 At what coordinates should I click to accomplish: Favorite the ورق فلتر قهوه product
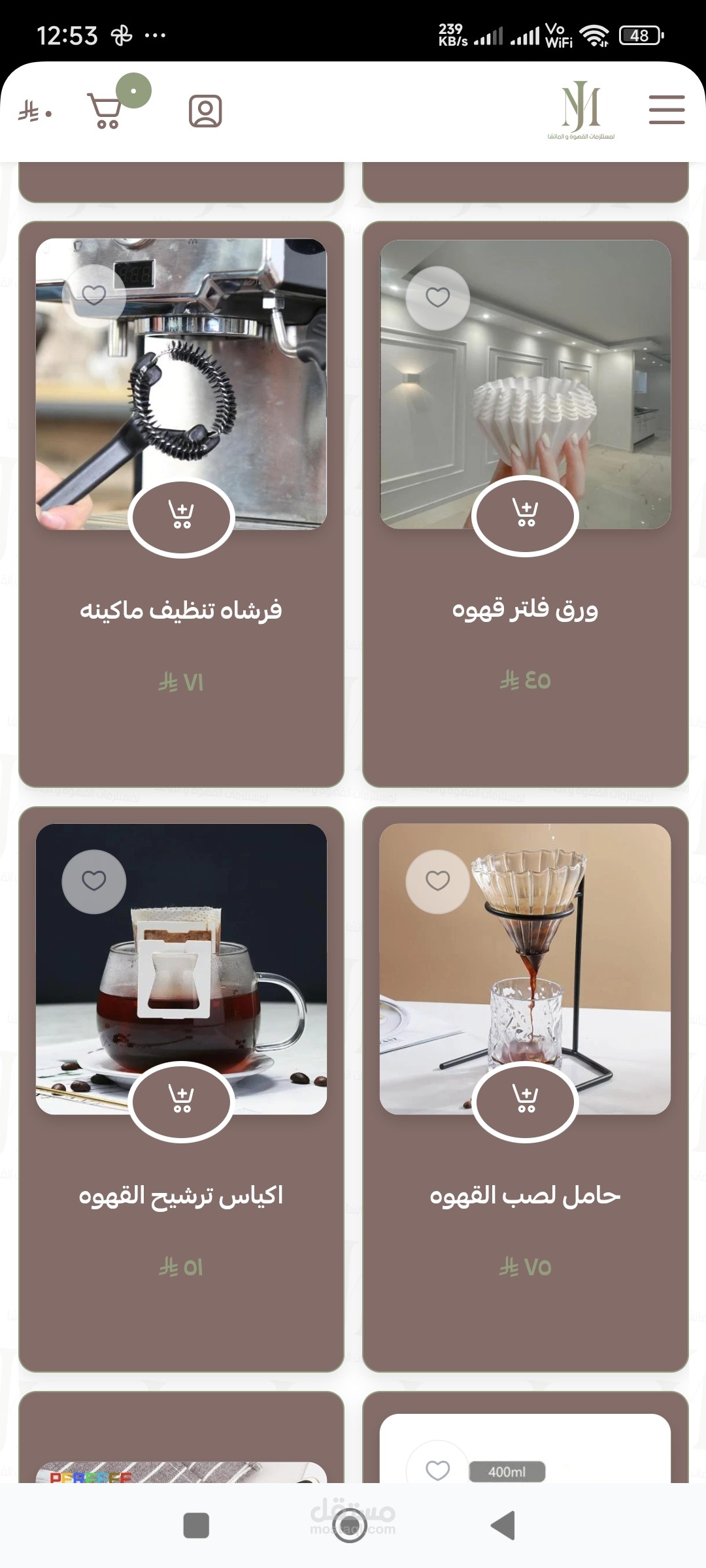pyautogui.click(x=438, y=297)
